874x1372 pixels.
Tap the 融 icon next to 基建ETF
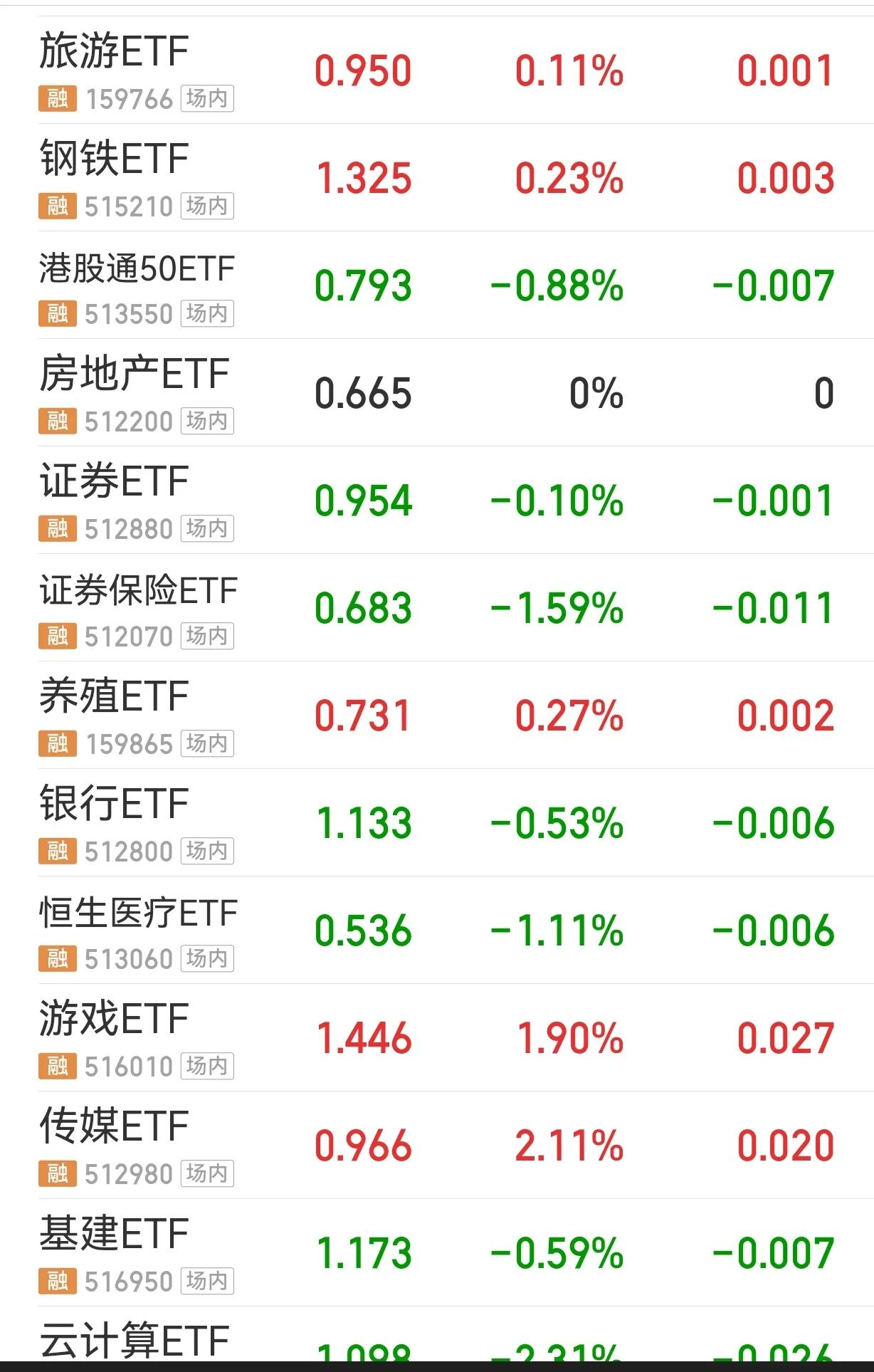point(57,1282)
